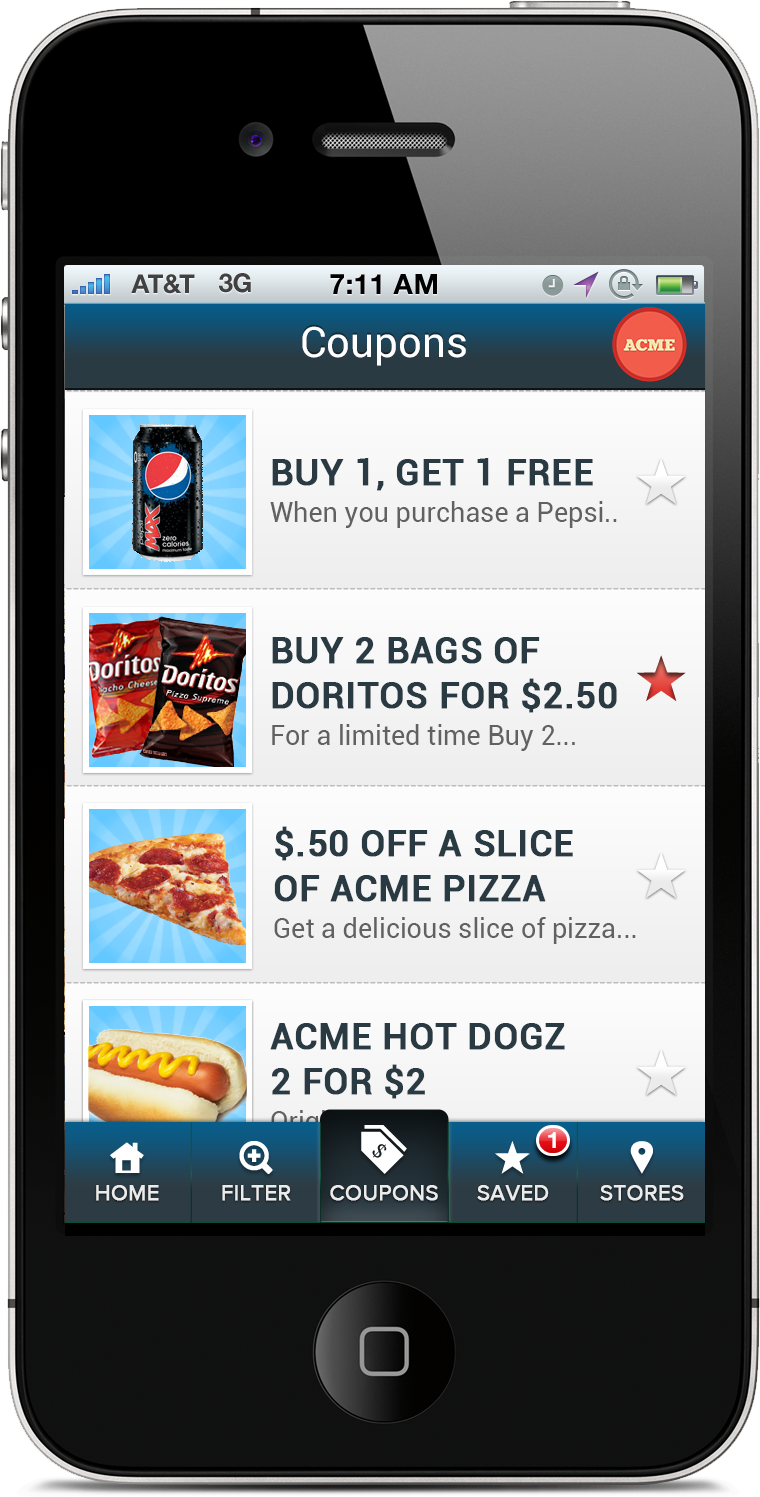Unsave the Doritos coupon star
760x1497 pixels.
coord(661,680)
